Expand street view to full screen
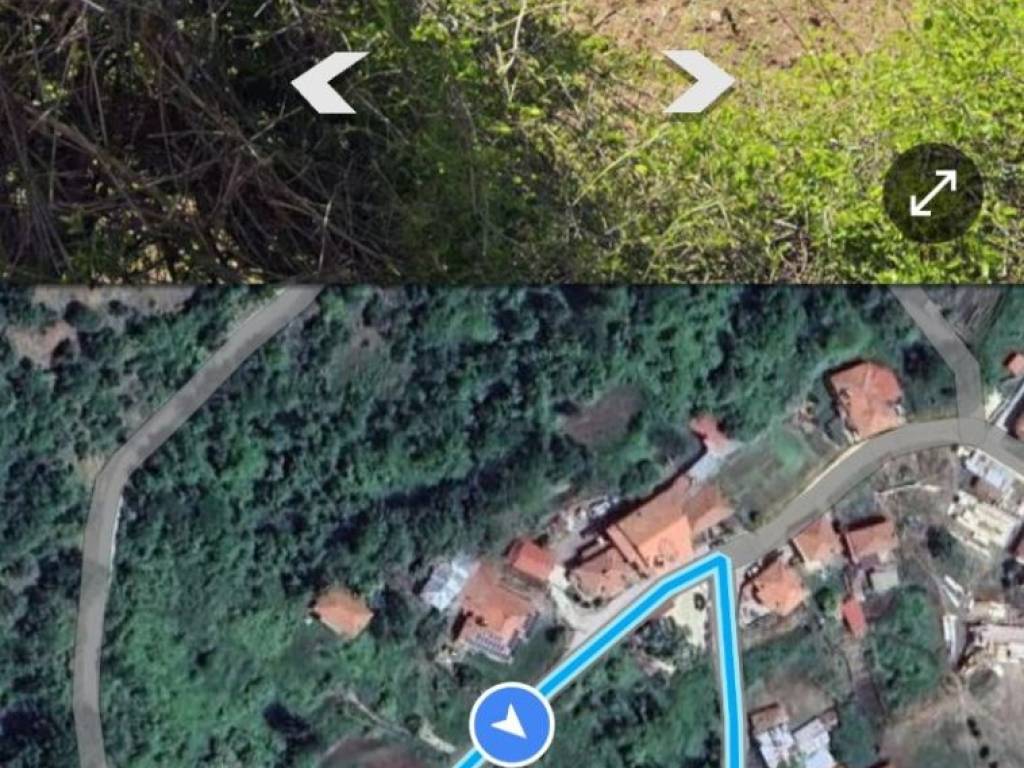This screenshot has height=768, width=1024. [x=932, y=193]
